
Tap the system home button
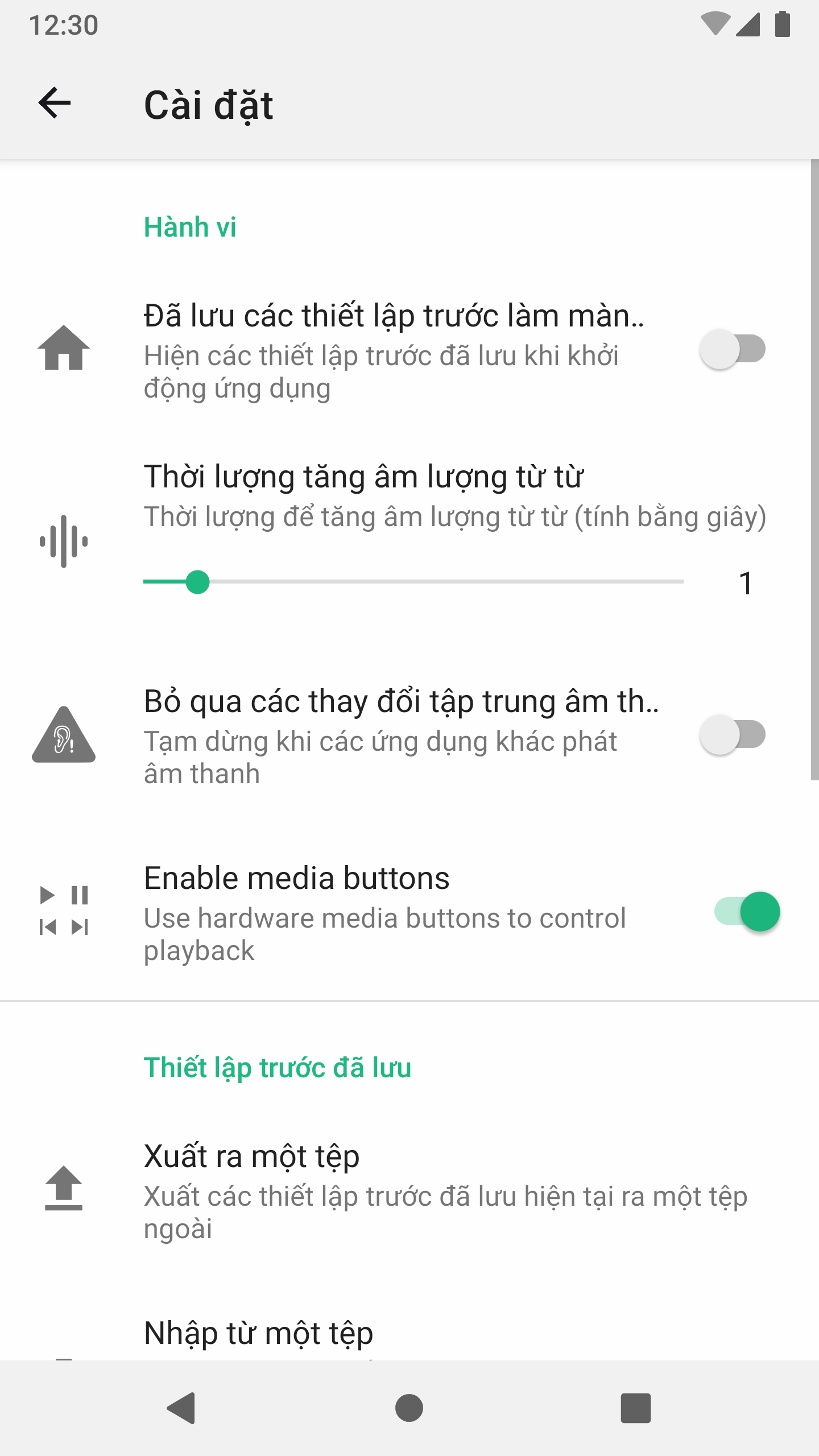click(x=409, y=1408)
